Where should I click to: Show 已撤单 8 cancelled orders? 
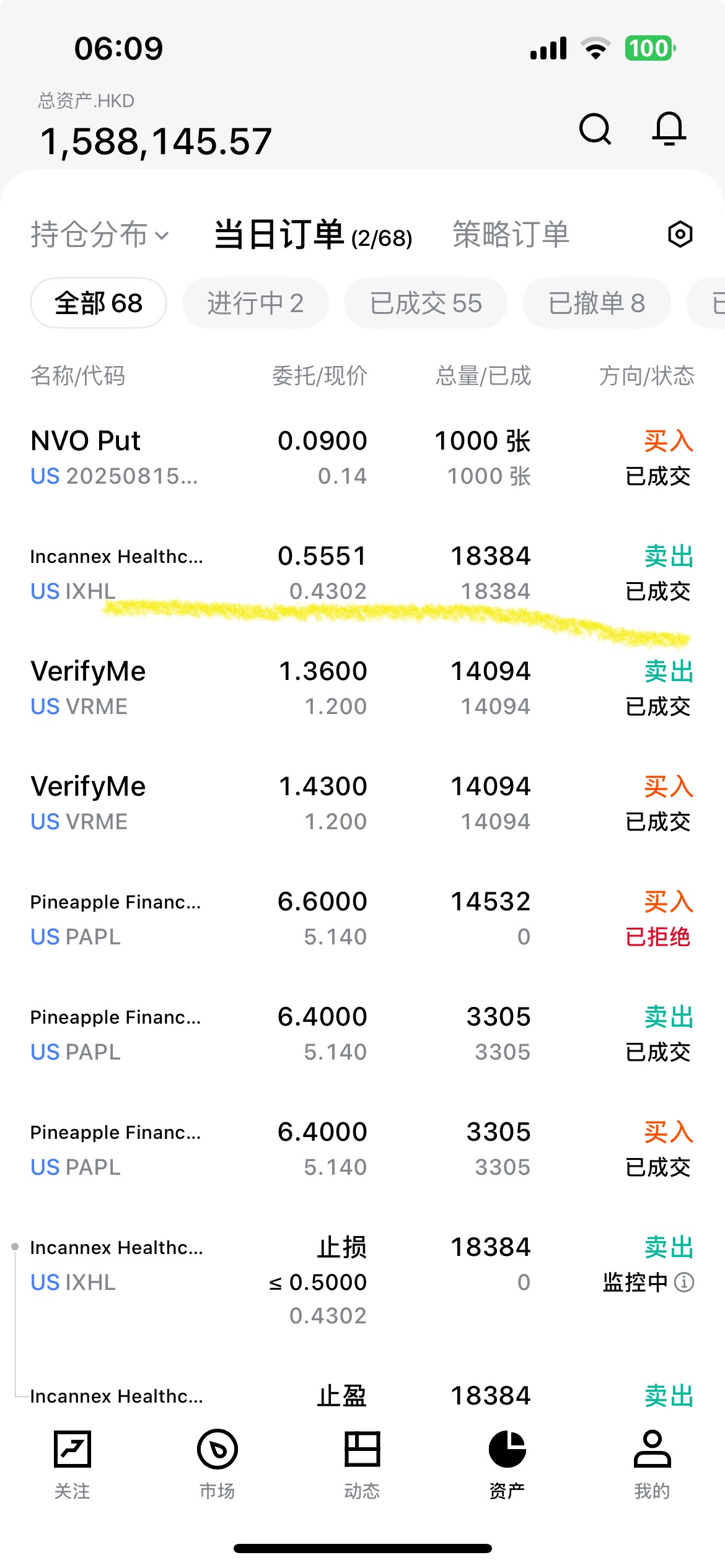597,303
